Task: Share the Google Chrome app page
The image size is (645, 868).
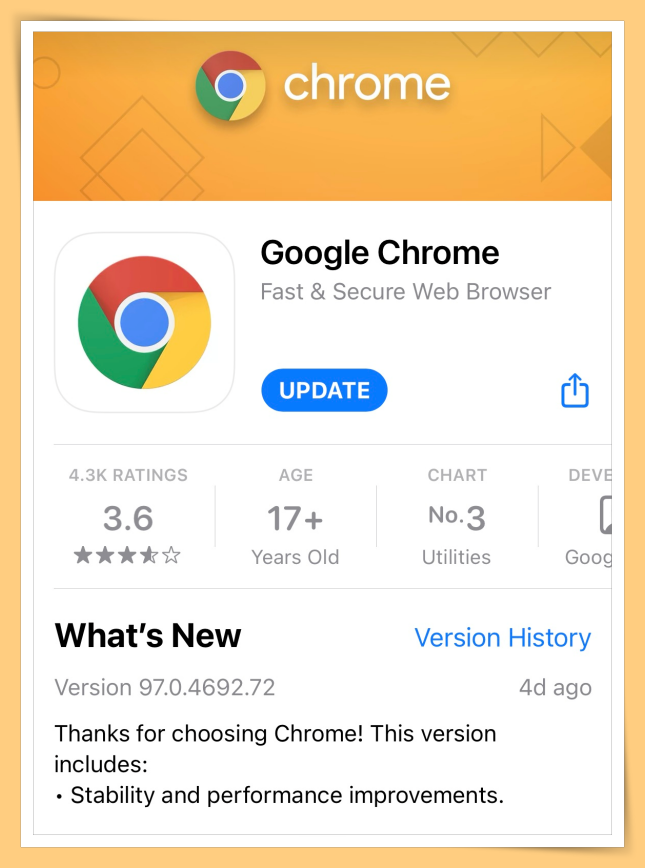Action: tap(575, 390)
